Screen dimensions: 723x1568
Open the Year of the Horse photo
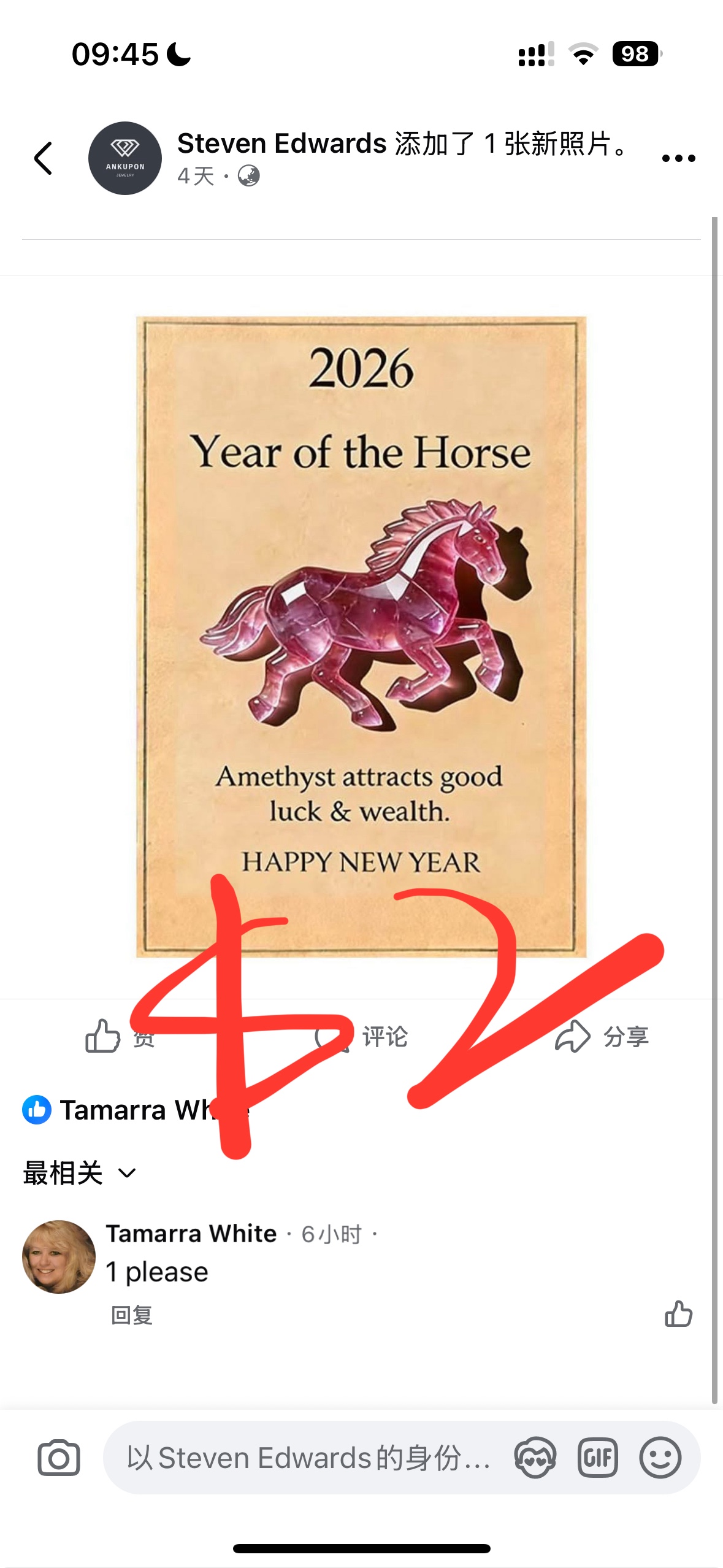361,636
